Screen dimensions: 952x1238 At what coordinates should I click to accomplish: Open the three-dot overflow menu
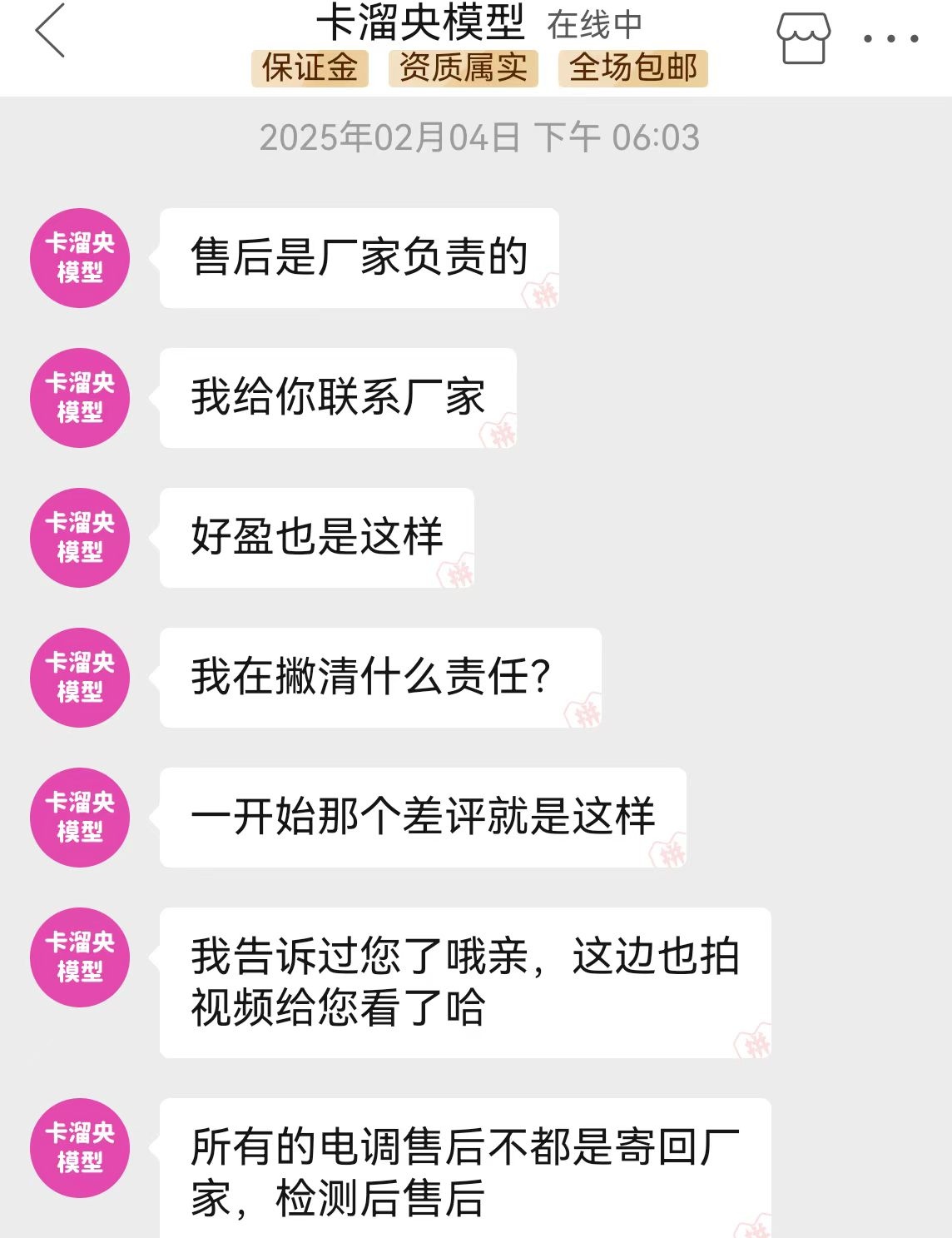click(x=890, y=38)
